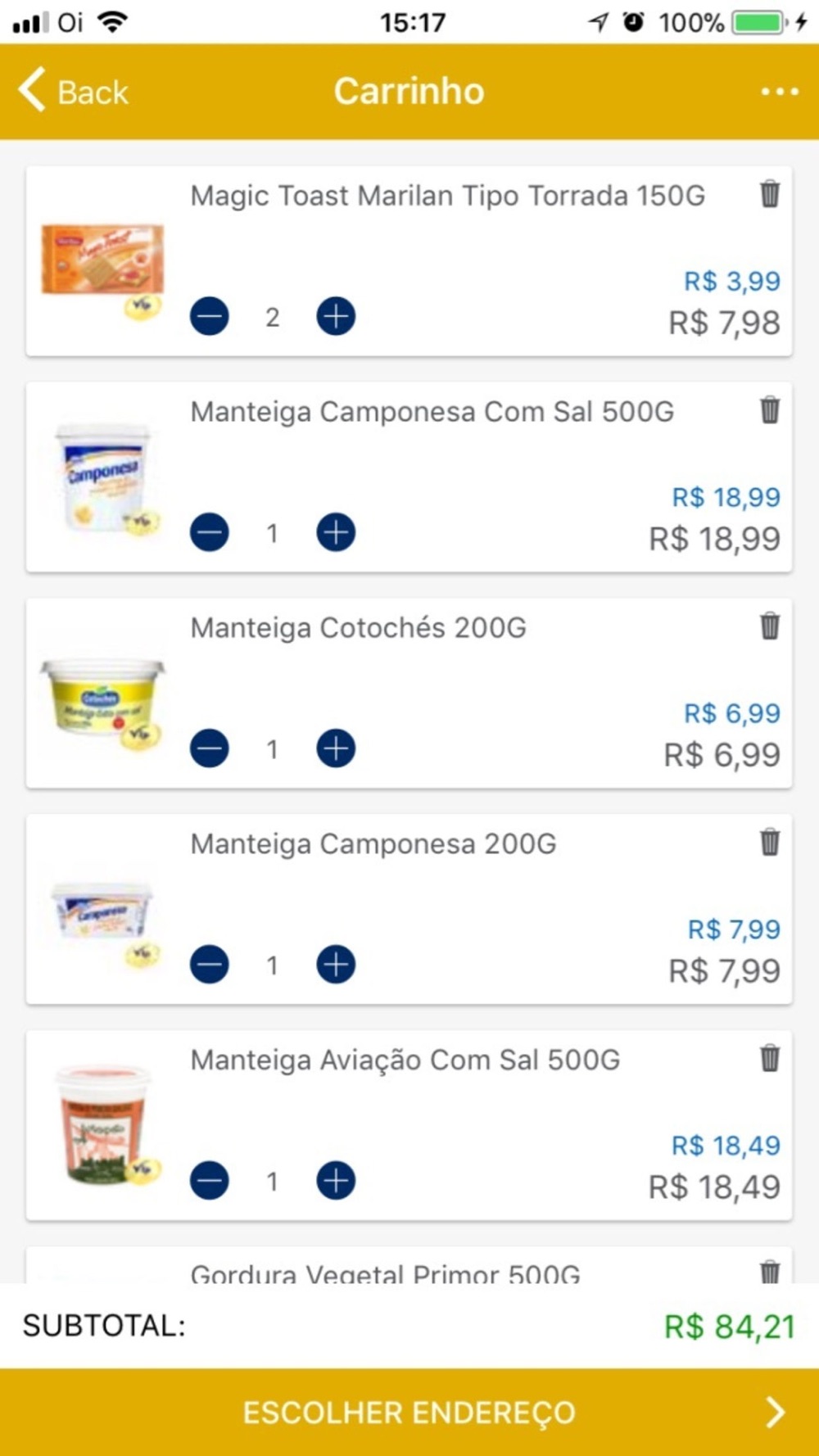Decrease Manteiga Cotochés 200G quantity

click(210, 748)
